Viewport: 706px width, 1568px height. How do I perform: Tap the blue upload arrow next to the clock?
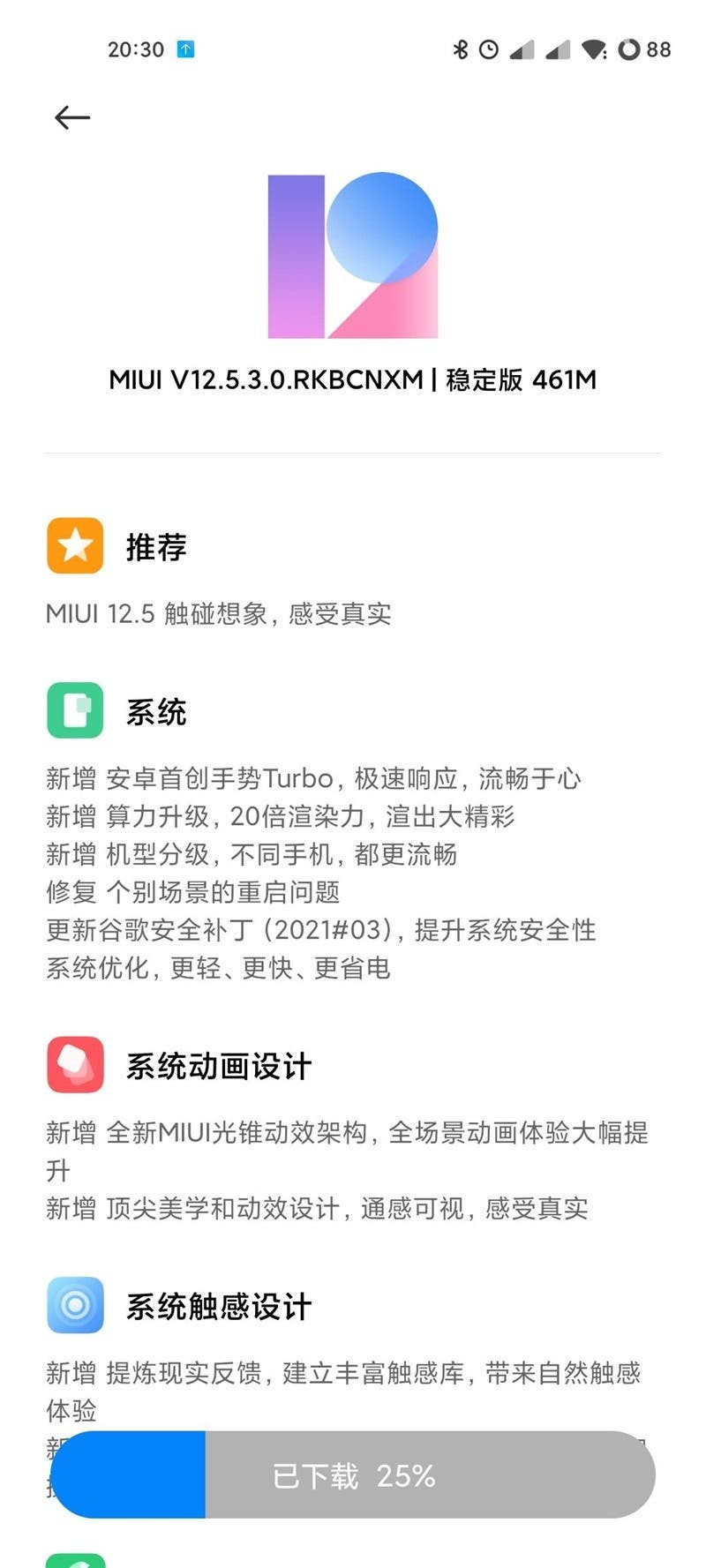tap(187, 49)
